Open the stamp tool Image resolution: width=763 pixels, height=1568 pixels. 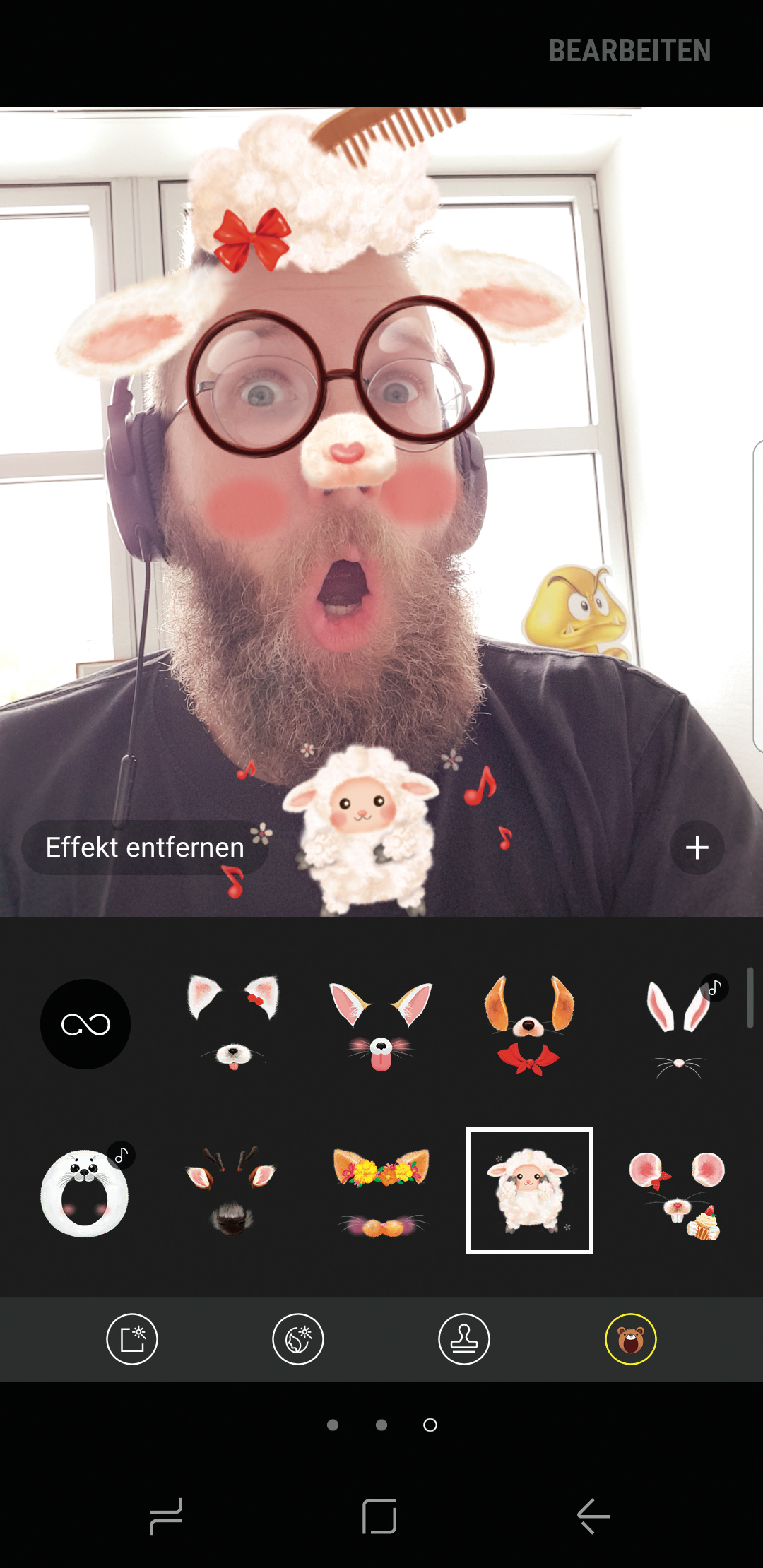point(464,1339)
